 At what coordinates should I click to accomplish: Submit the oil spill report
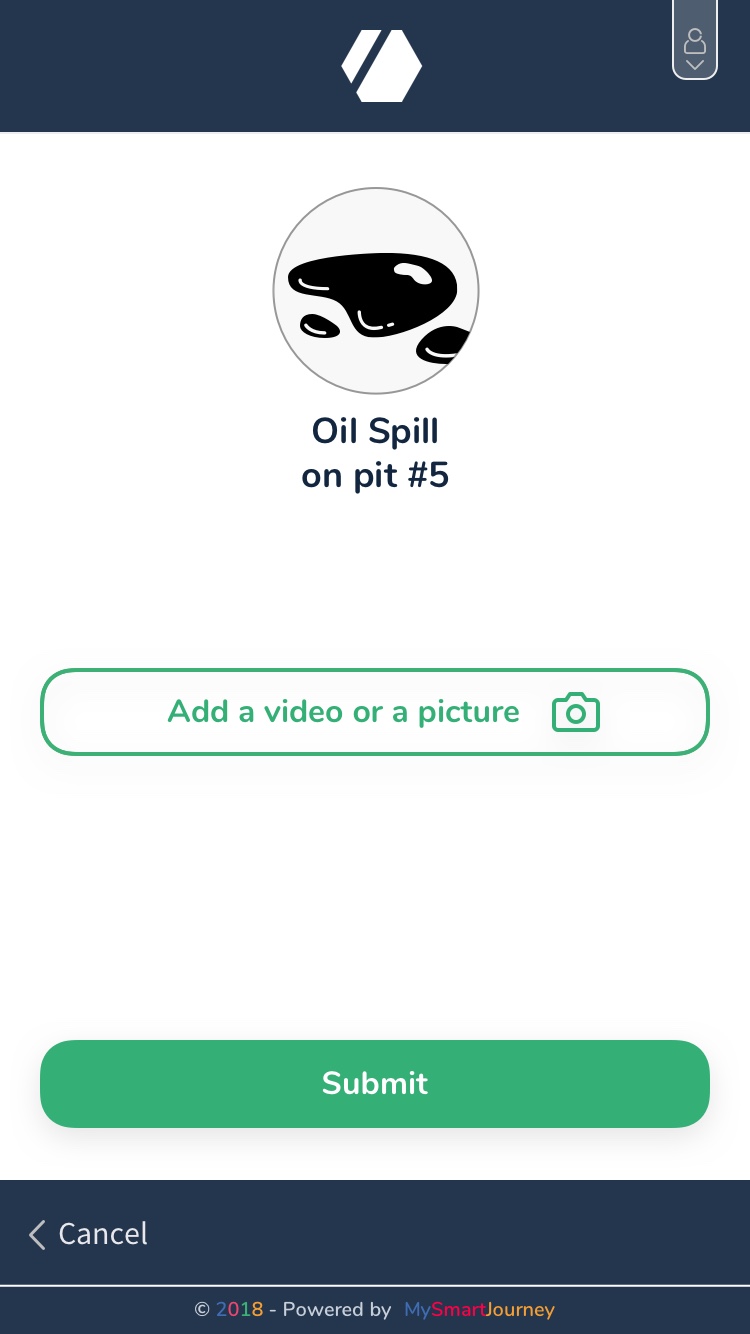point(375,1084)
